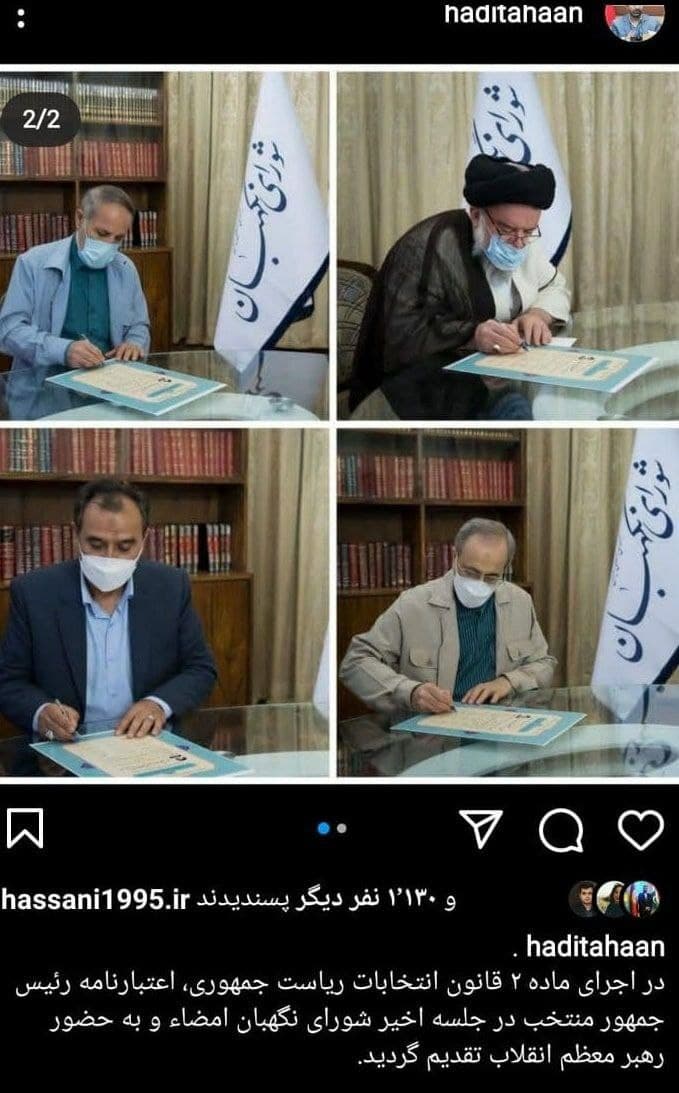This screenshot has width=679, height=1093.
Task: Like the post with the heart icon
Action: tap(641, 830)
